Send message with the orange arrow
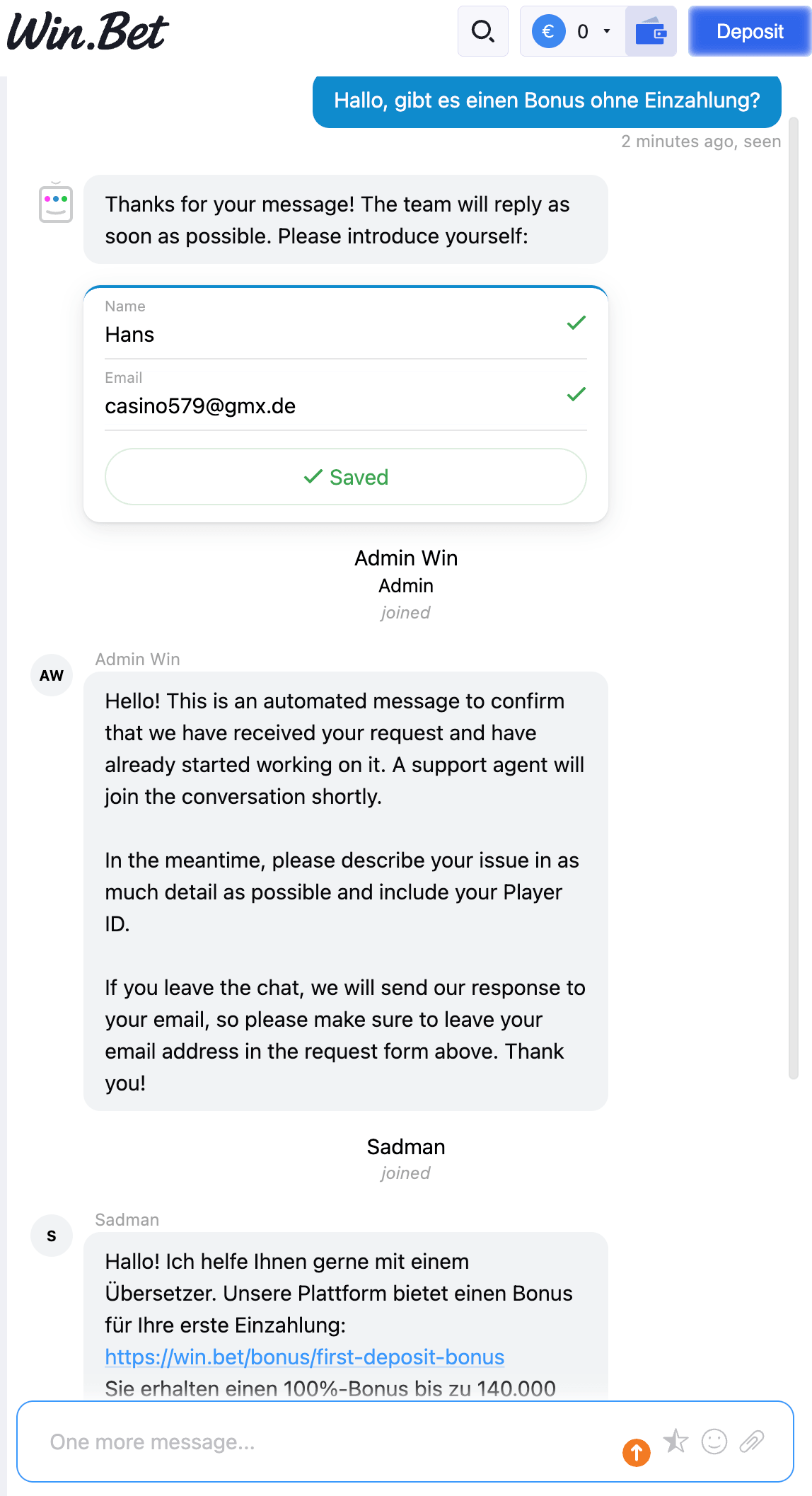Viewport: 812px width, 1496px height. pos(635,1451)
